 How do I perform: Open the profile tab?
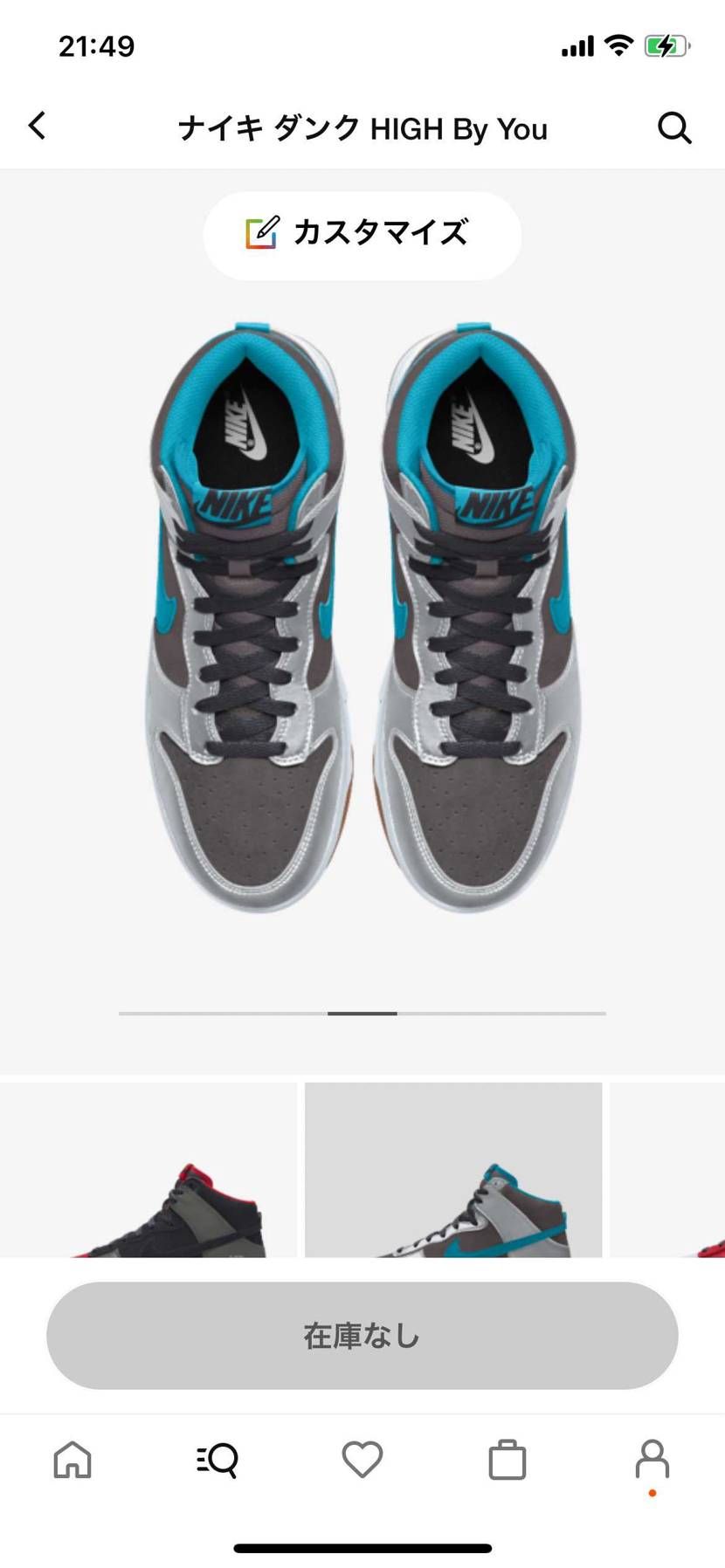click(x=652, y=1459)
